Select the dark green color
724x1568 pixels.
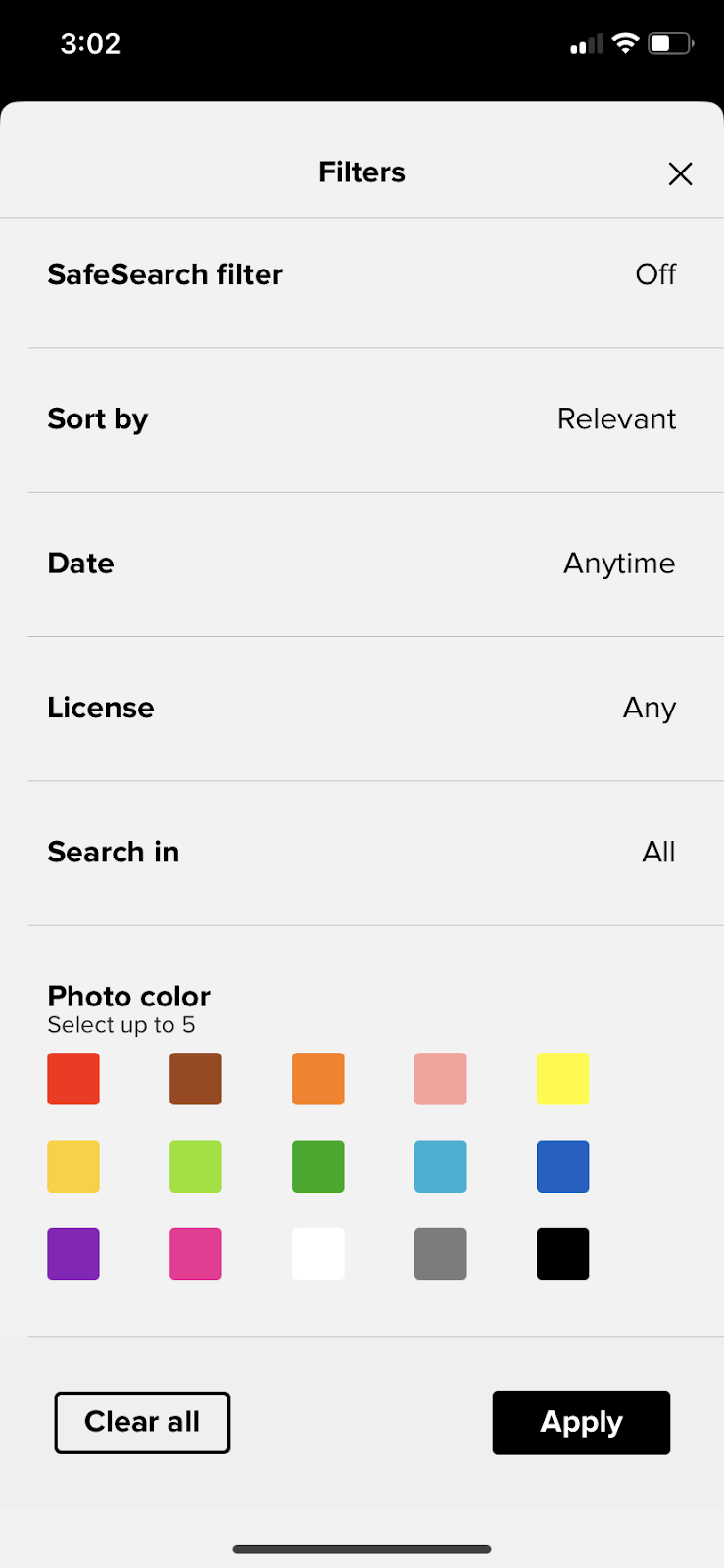(x=318, y=1166)
